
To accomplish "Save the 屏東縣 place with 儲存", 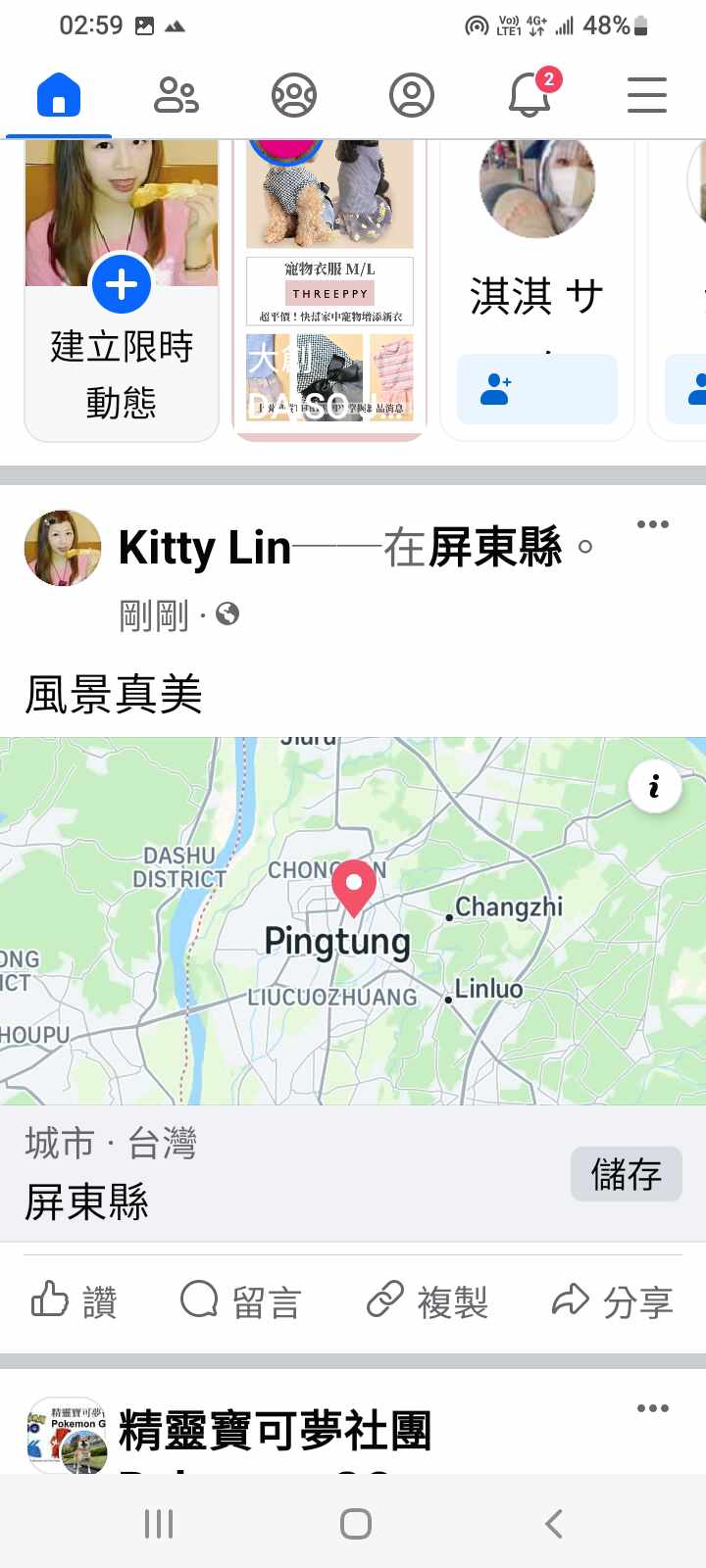I will [626, 1174].
